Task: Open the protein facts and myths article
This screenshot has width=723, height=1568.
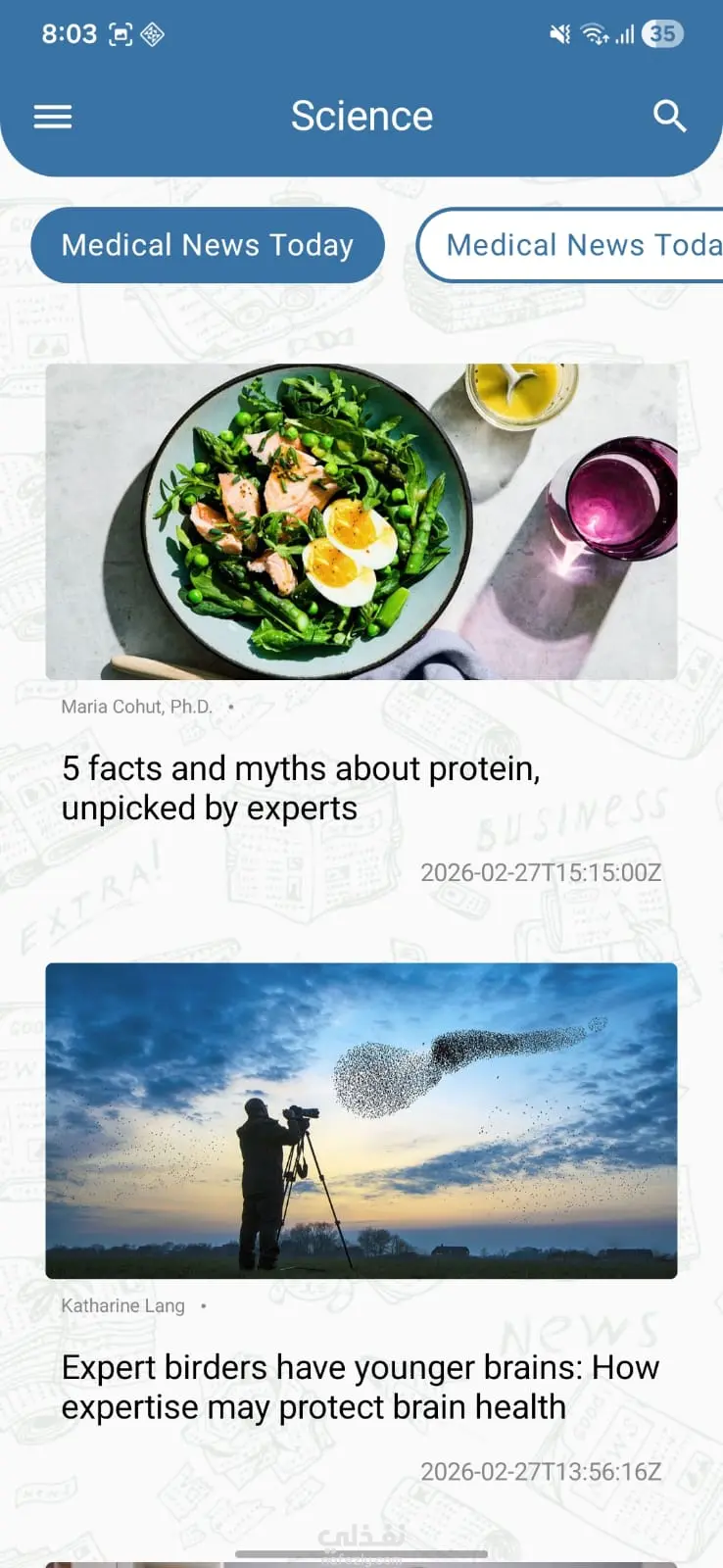Action: point(301,788)
